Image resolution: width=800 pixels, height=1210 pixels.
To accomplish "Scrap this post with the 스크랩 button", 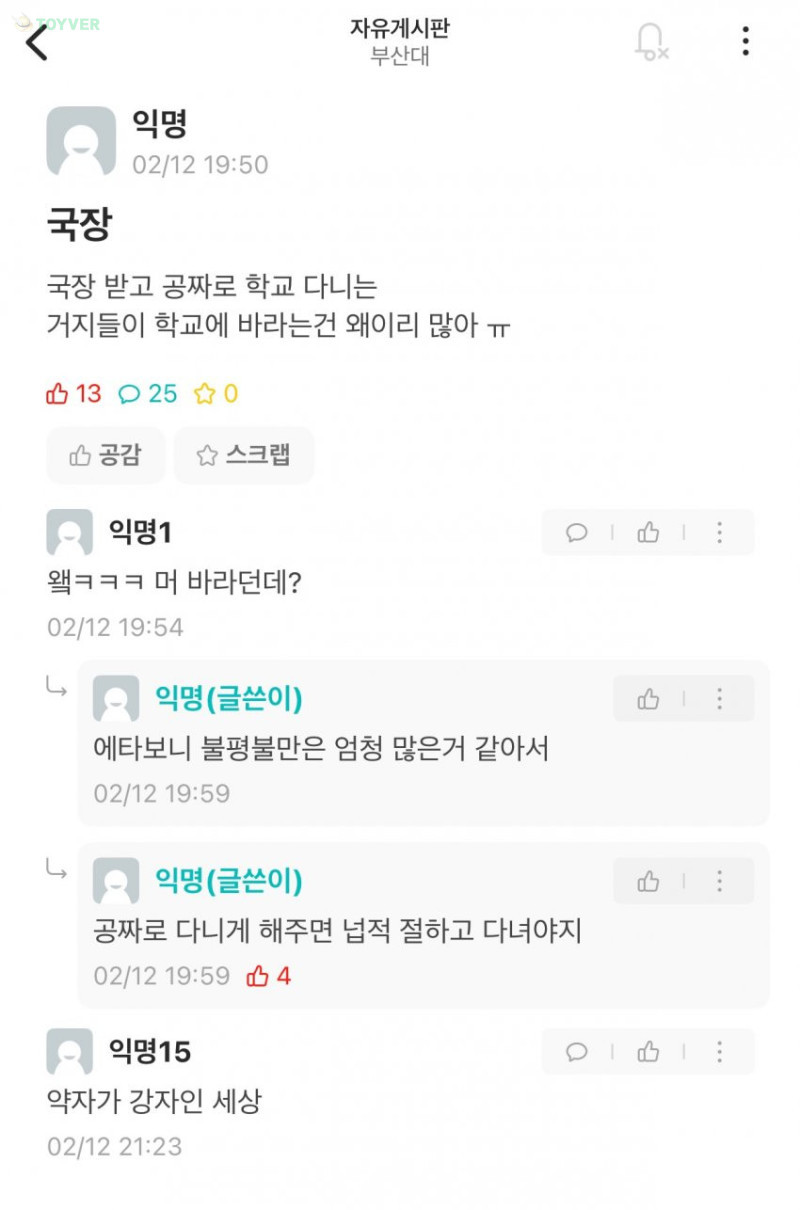I will click(x=244, y=456).
